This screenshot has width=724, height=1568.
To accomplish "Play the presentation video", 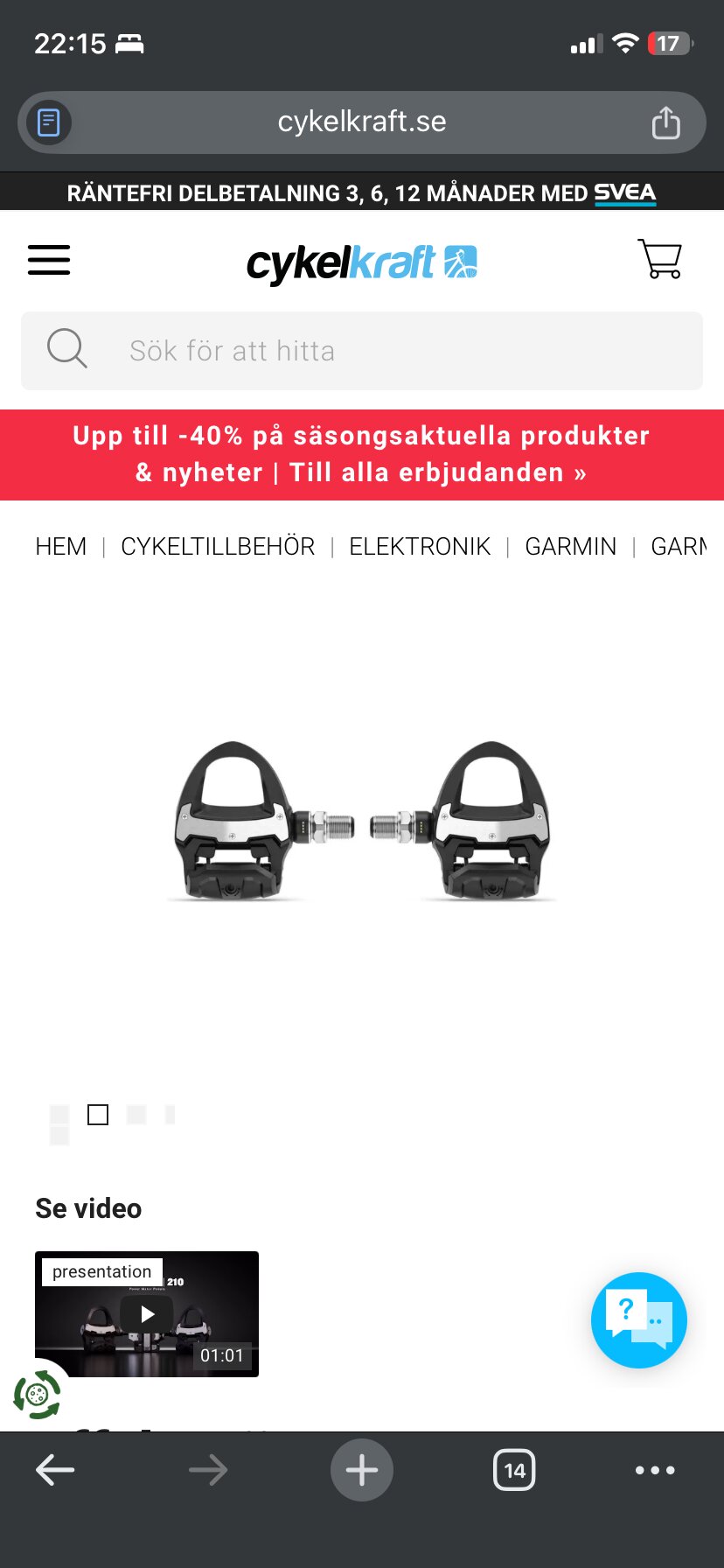I will pos(147,1314).
